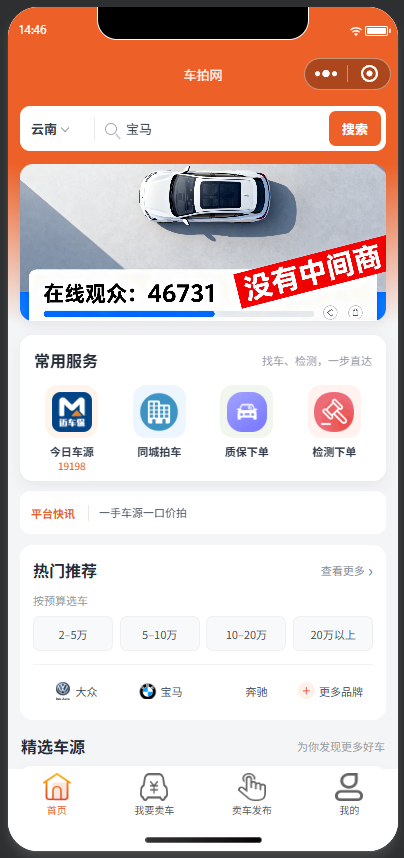Select the 20万以上 budget chip
Screen dimensions: 404x858
[x=333, y=634]
